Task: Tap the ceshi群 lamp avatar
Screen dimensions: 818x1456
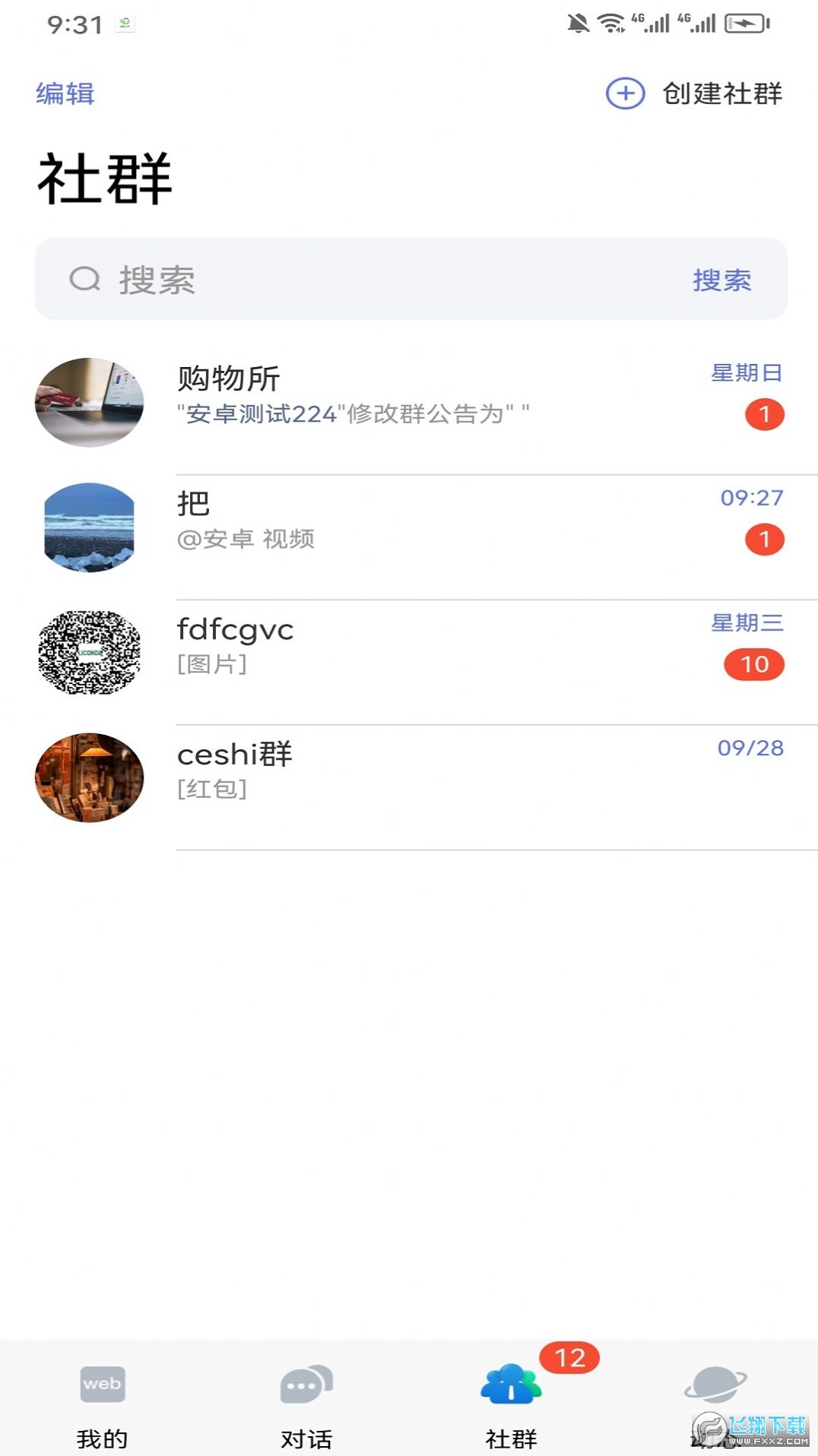Action: click(x=90, y=777)
